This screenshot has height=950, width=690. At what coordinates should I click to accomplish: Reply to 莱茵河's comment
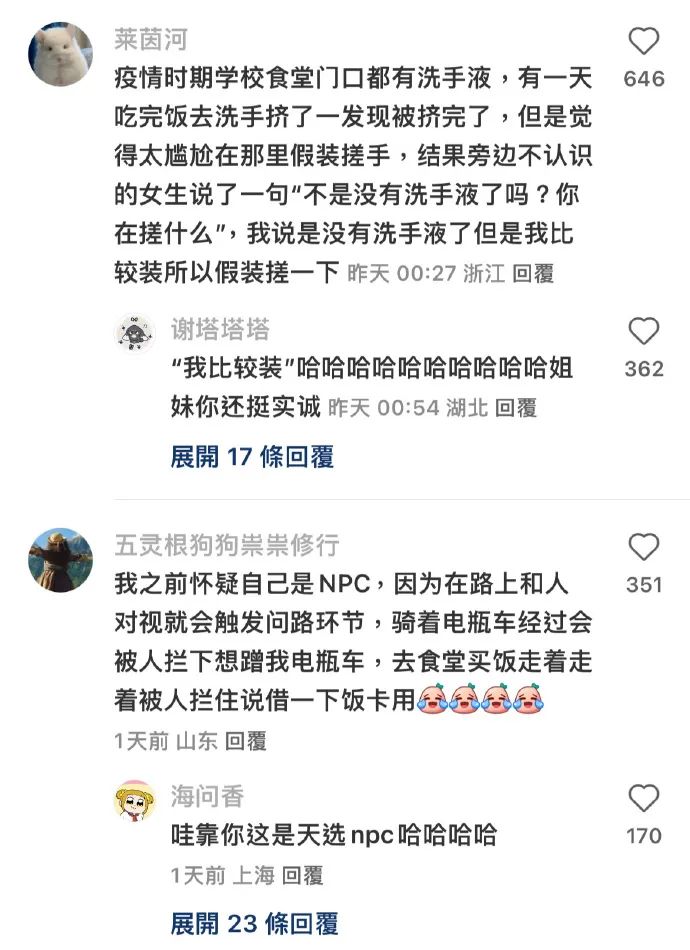[533, 273]
